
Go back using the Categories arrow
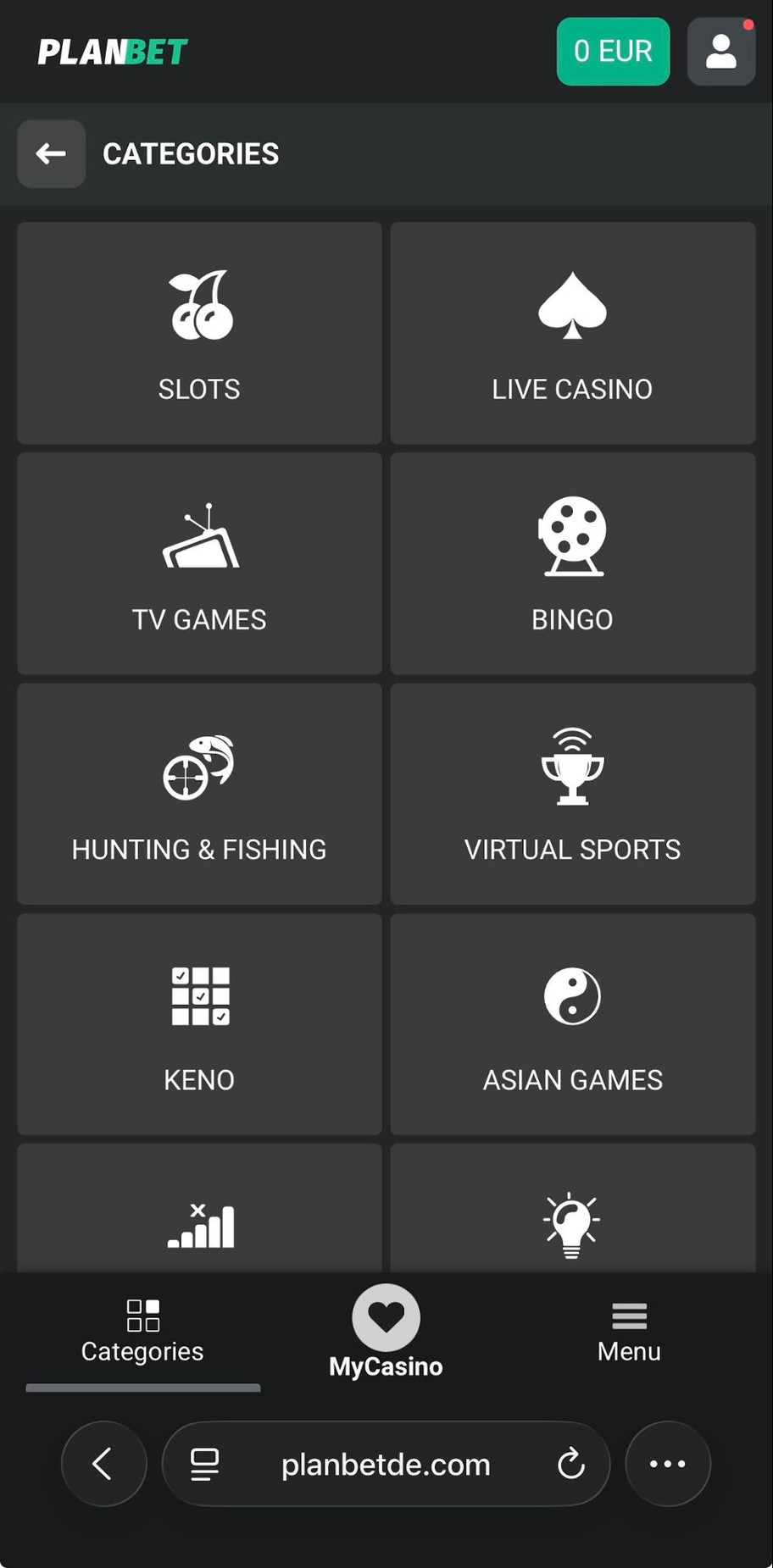51,153
